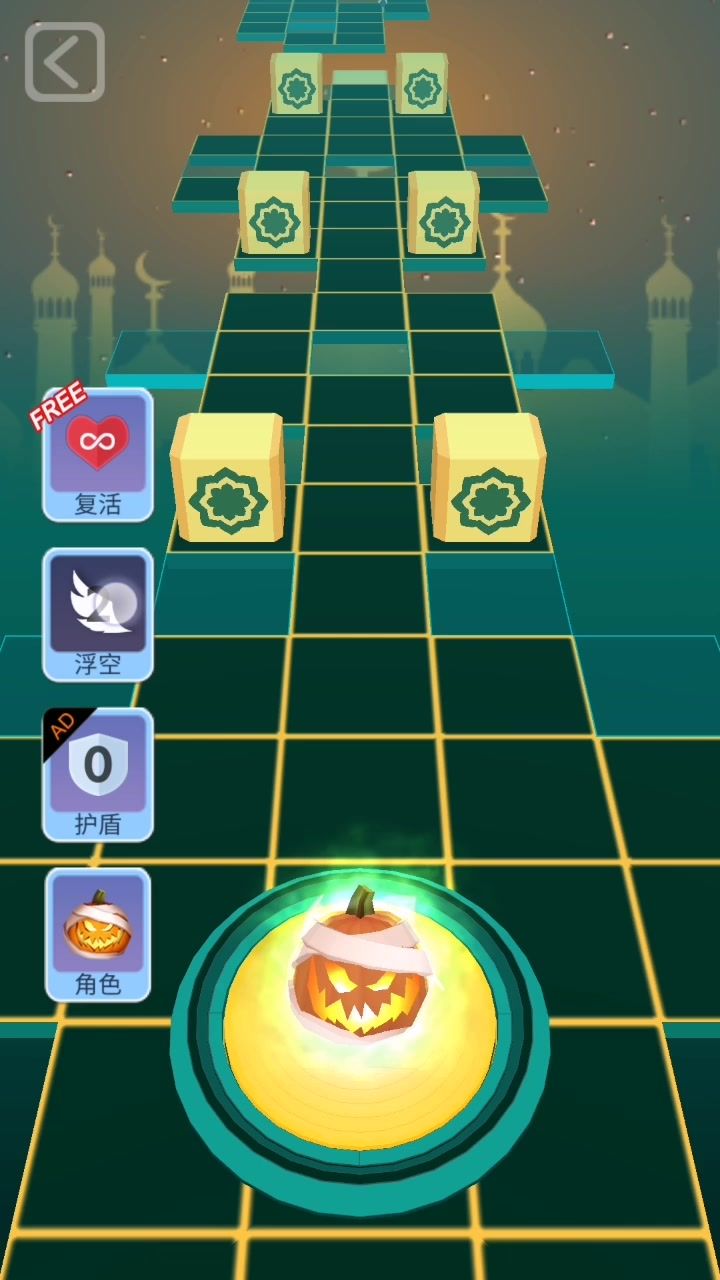Screen dimensions: 720x1280
Task: Activate the 浮空 floating power-up
Action: (x=98, y=614)
